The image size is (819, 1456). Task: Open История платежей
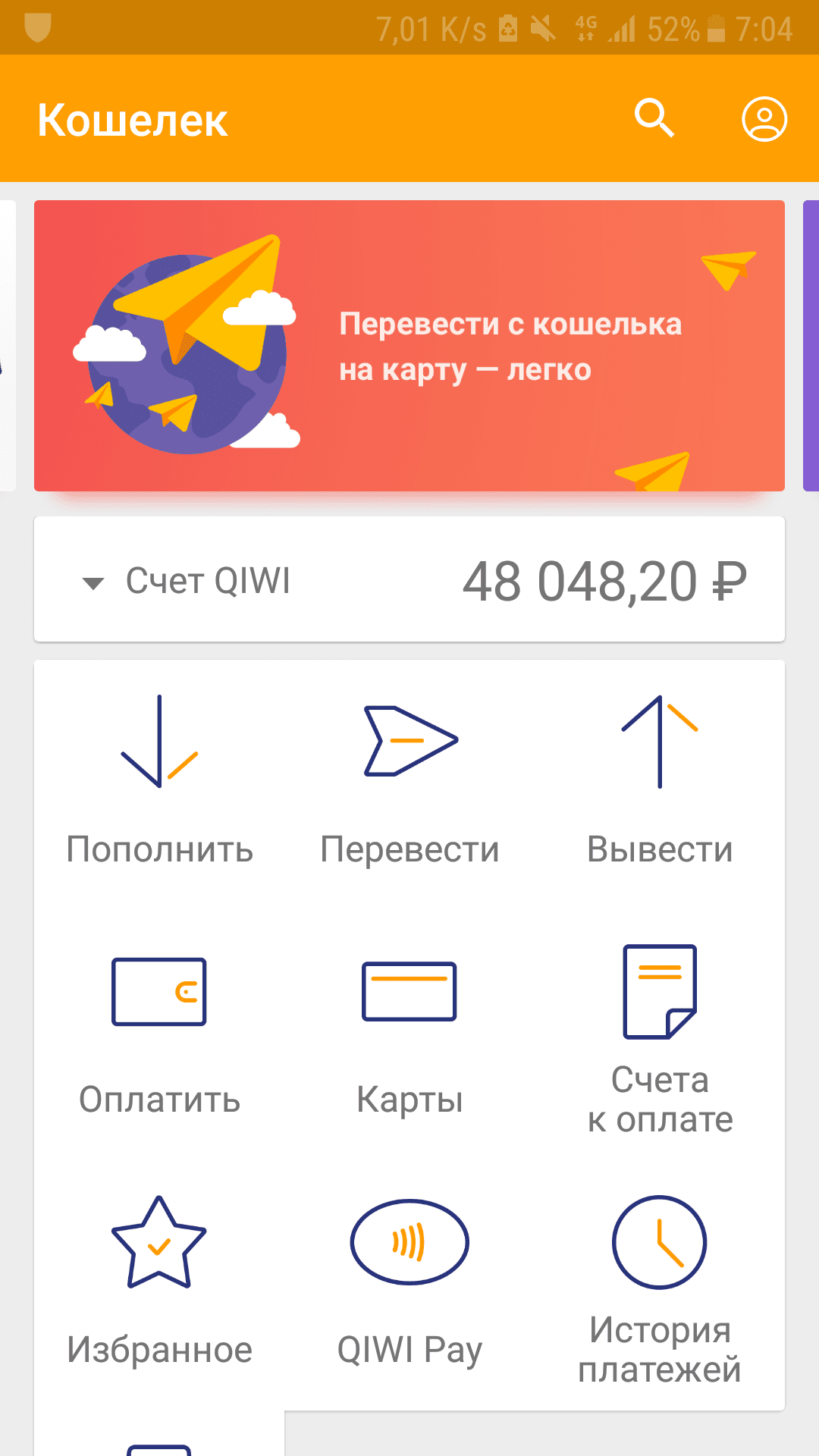(x=660, y=1289)
